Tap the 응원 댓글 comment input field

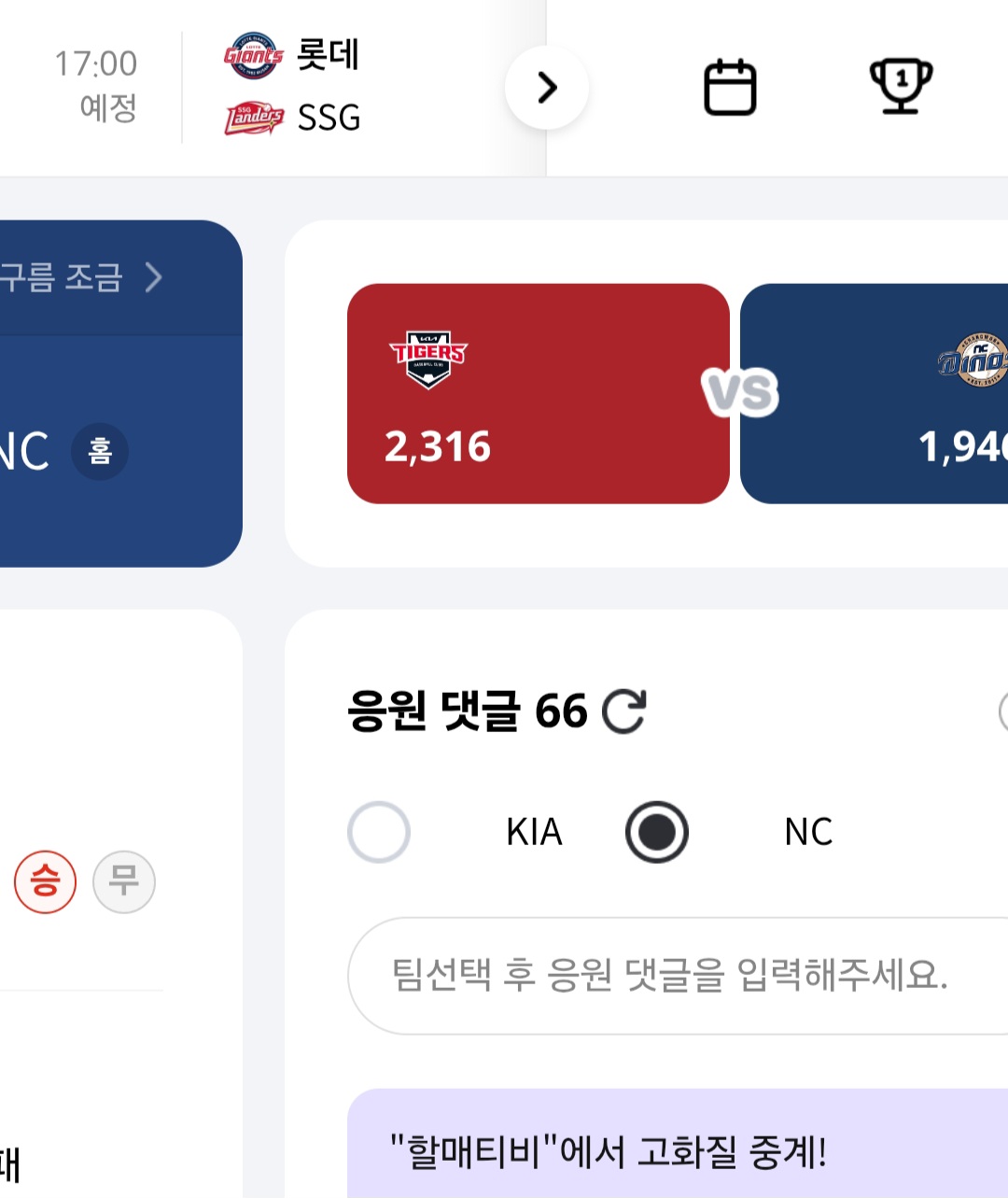[x=672, y=975]
